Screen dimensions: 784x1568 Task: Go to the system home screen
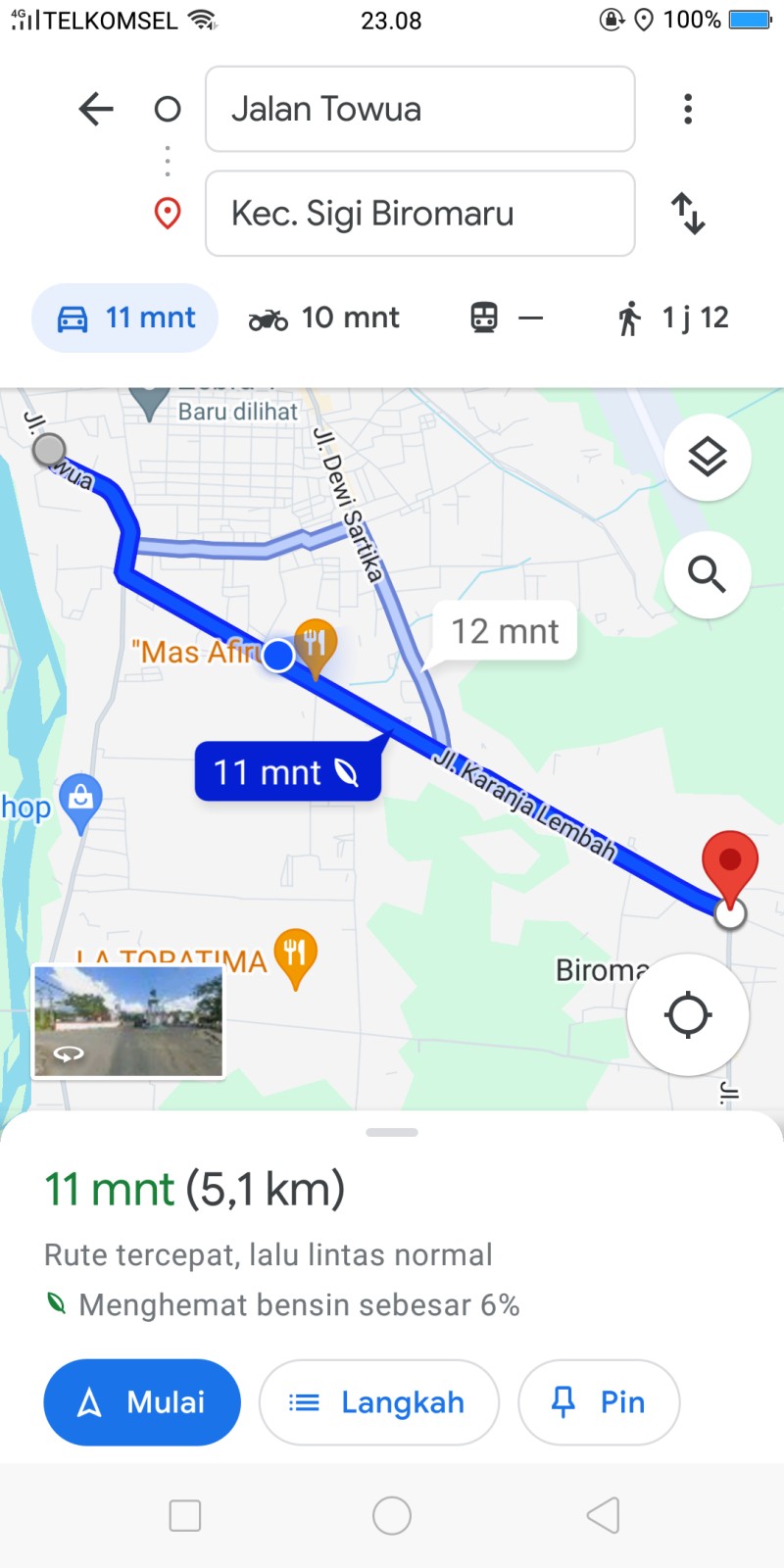[x=392, y=1516]
